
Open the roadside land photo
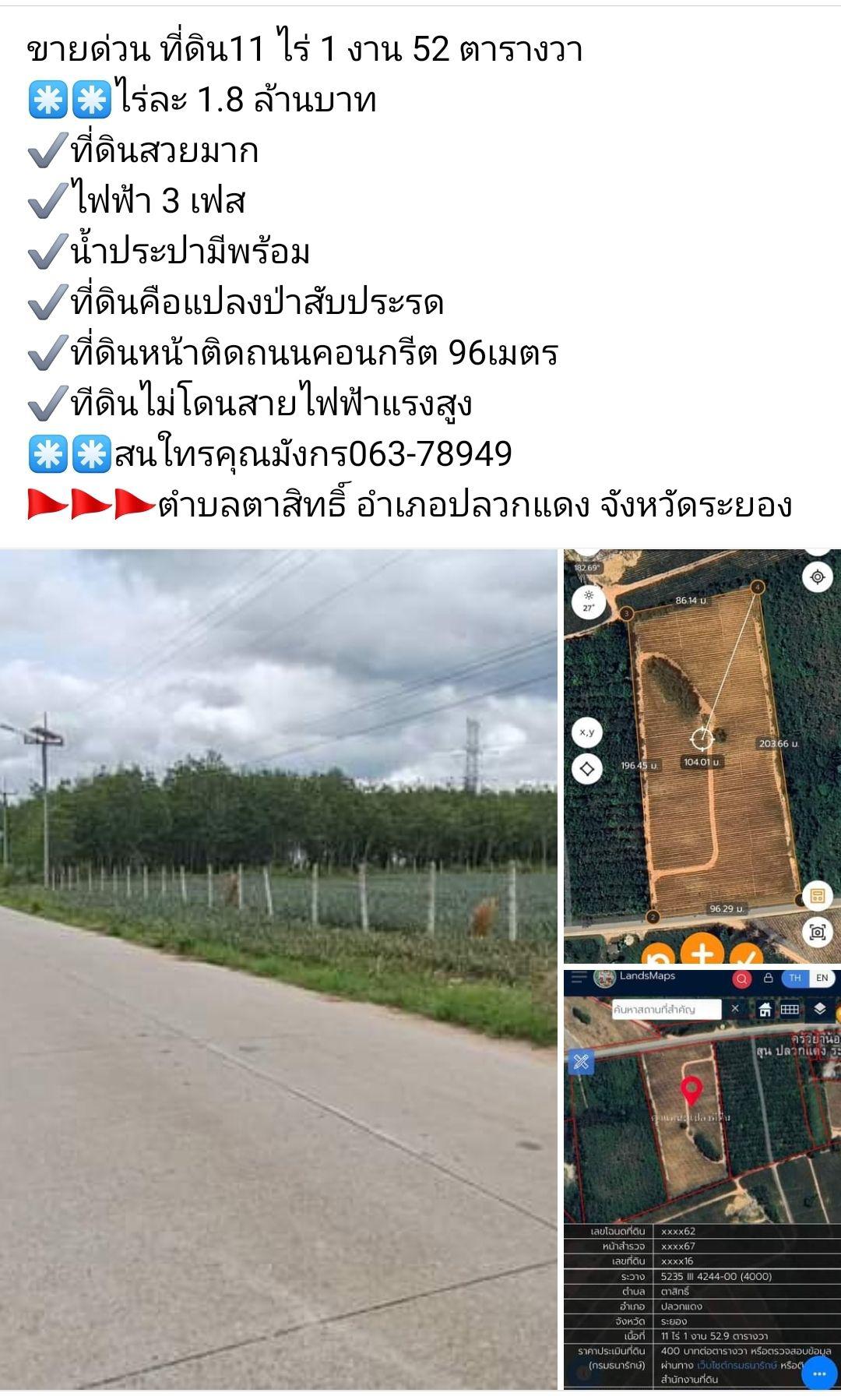(x=279, y=969)
